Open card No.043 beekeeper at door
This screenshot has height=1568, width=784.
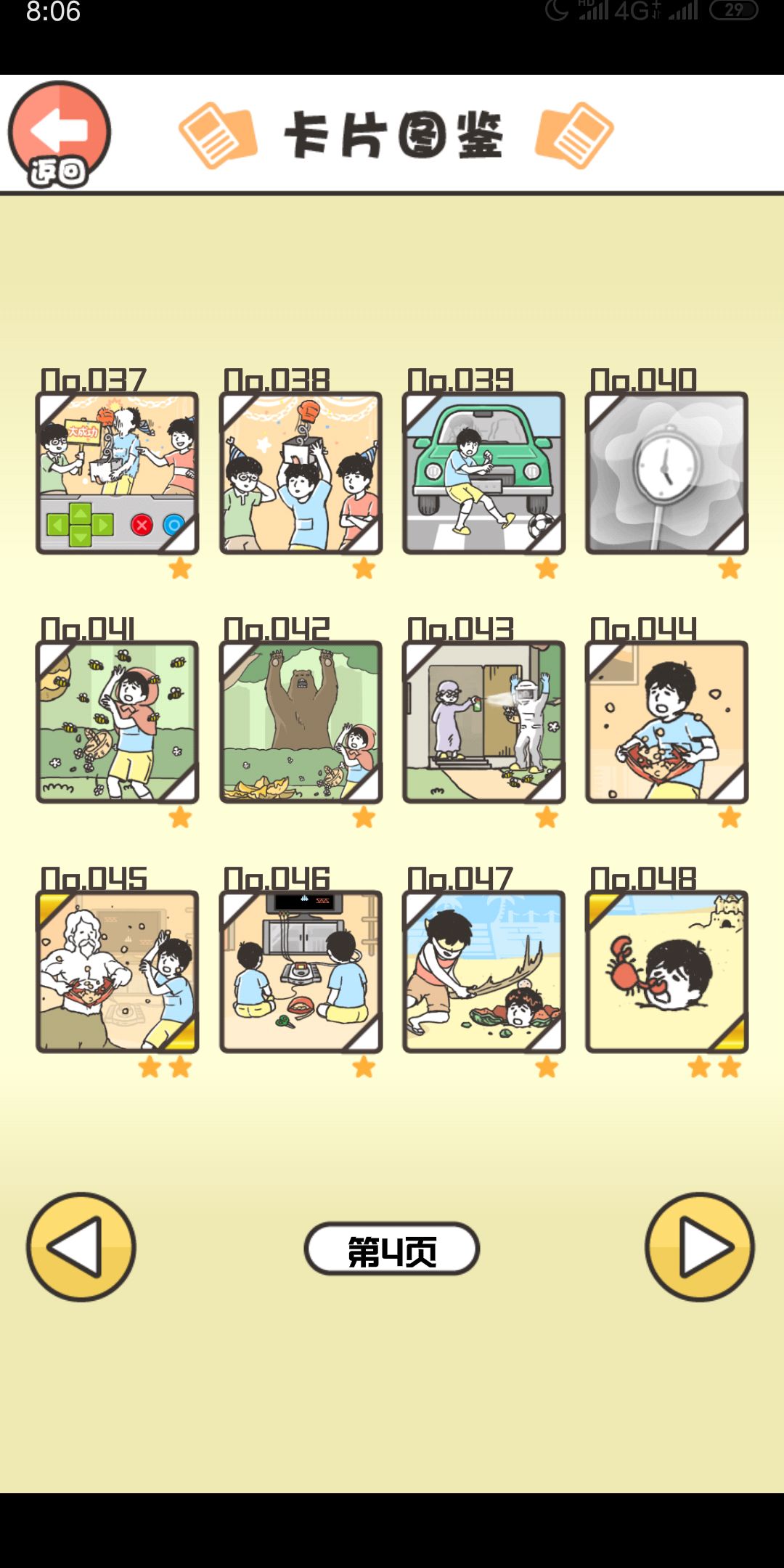[x=482, y=719]
